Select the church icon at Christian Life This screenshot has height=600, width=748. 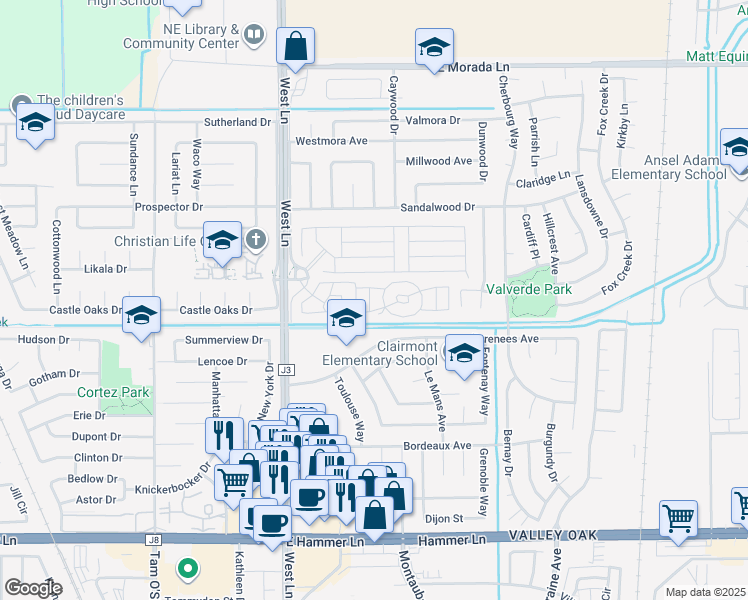click(x=256, y=240)
